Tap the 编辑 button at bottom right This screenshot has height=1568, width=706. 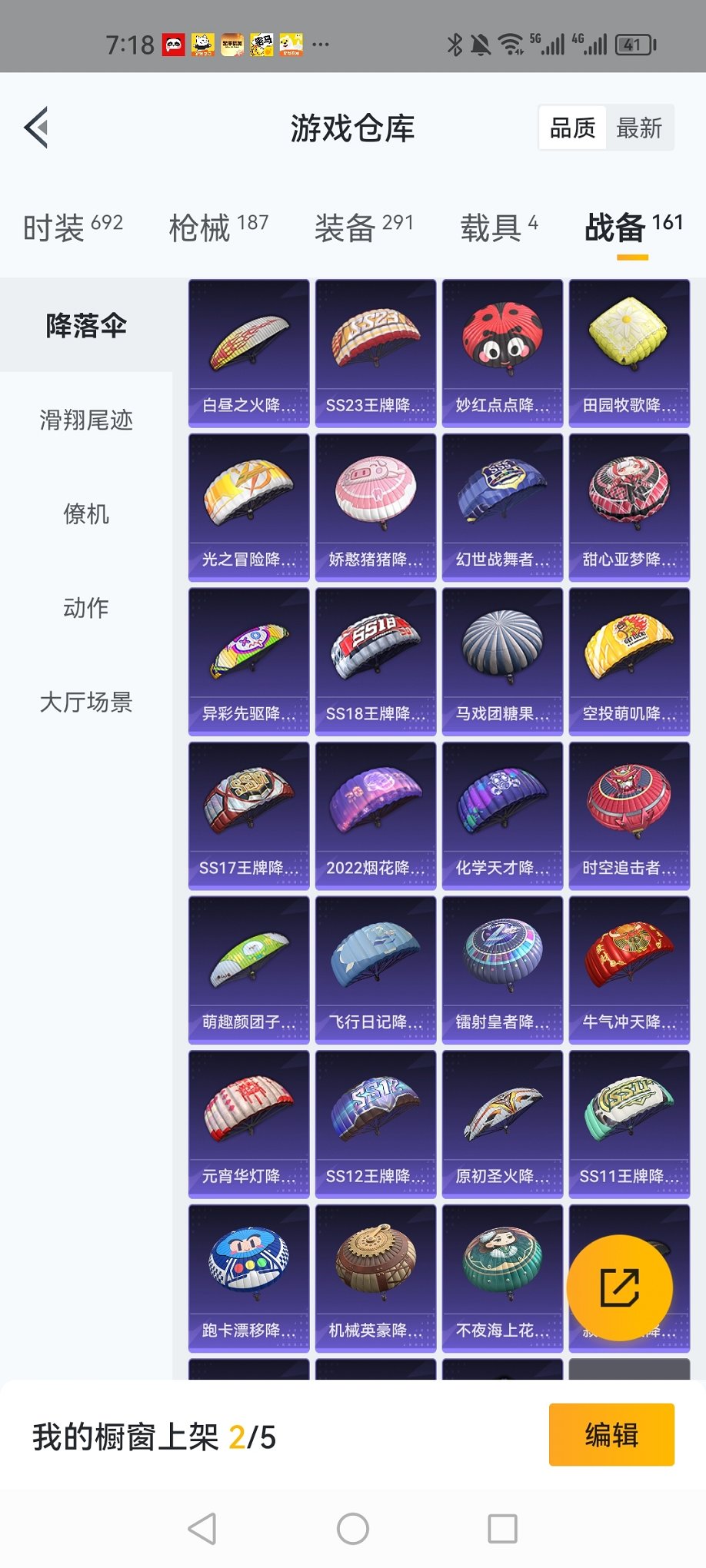pyautogui.click(x=611, y=1435)
